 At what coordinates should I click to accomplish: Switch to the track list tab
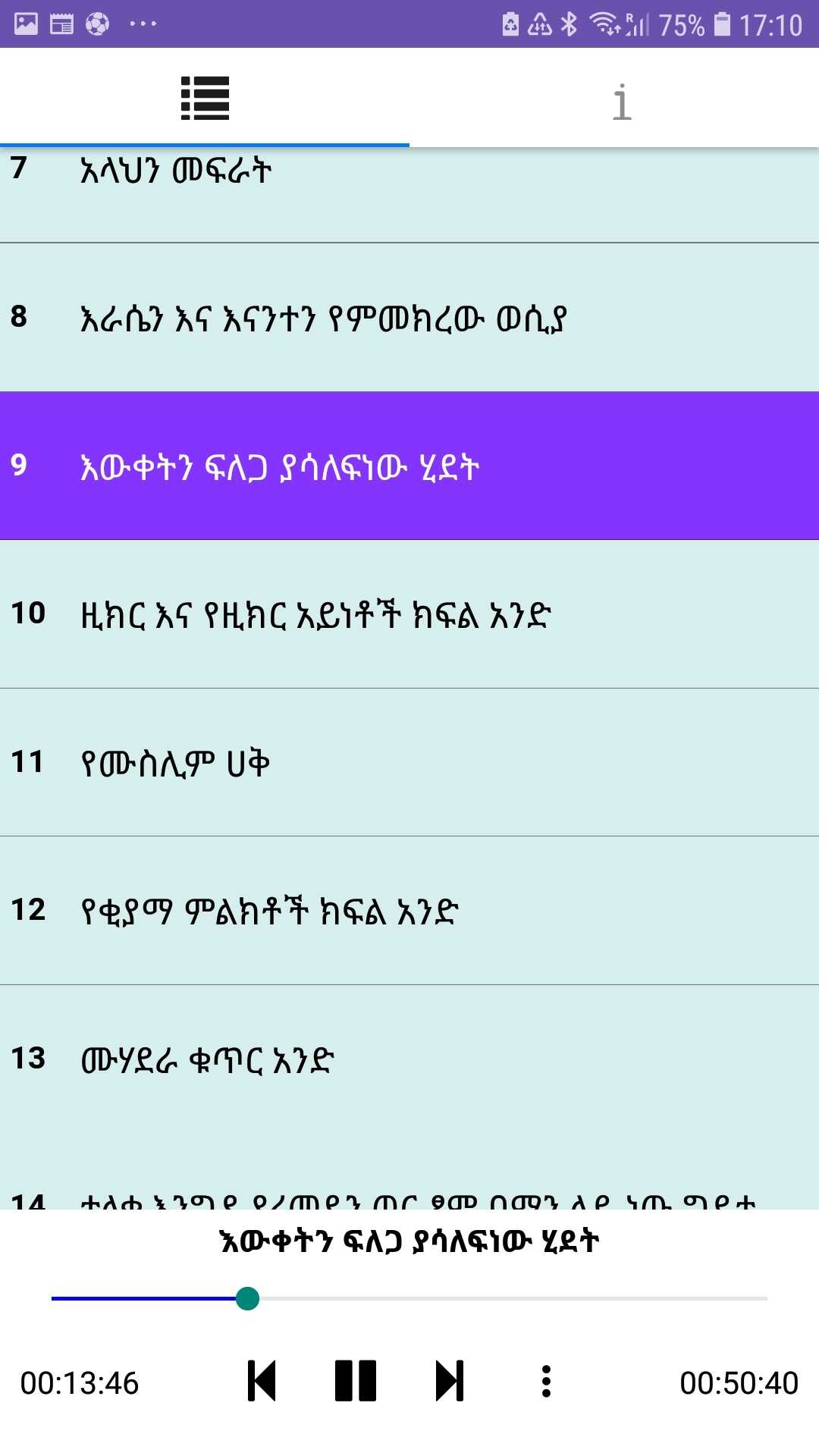pos(205,99)
